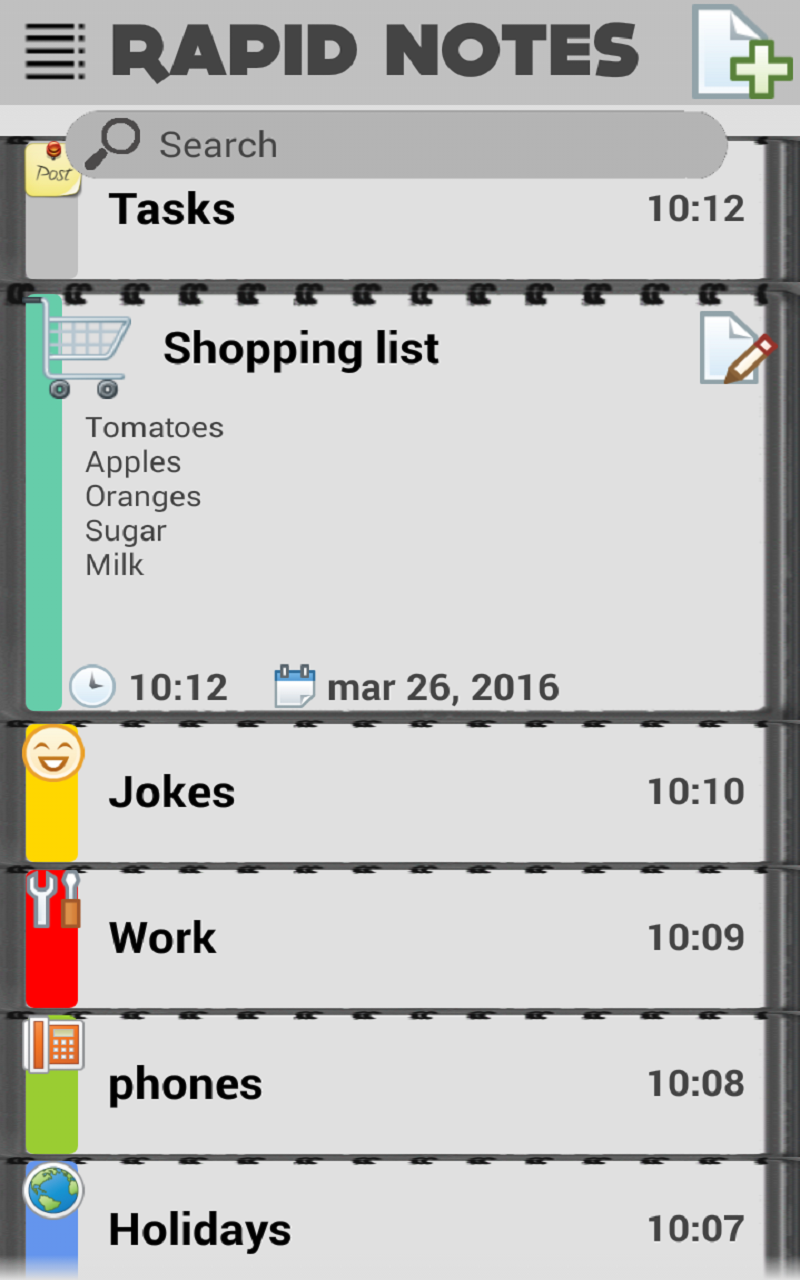Click the globe icon next to Holidays
Screen dimensions: 800x1280
pos(52,1192)
